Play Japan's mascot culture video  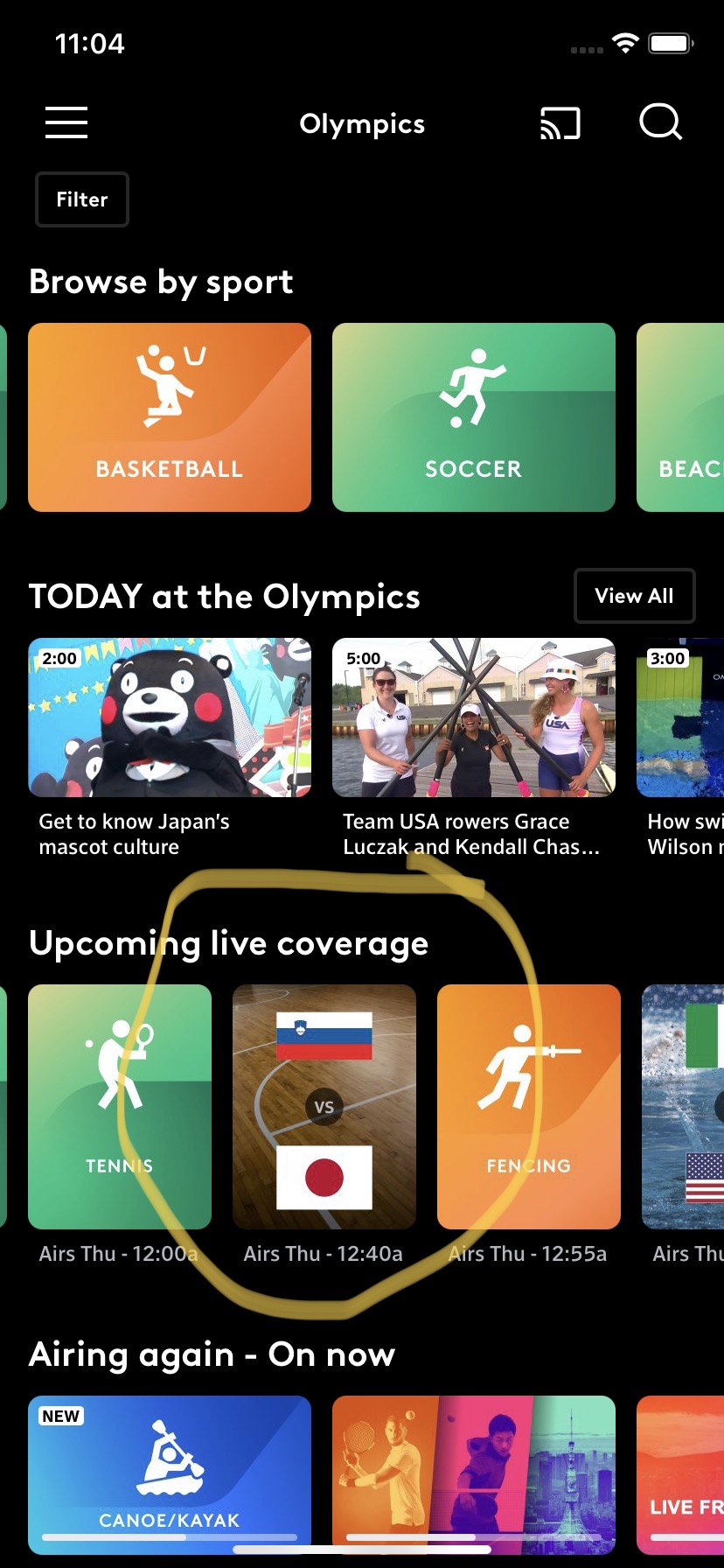coord(170,717)
